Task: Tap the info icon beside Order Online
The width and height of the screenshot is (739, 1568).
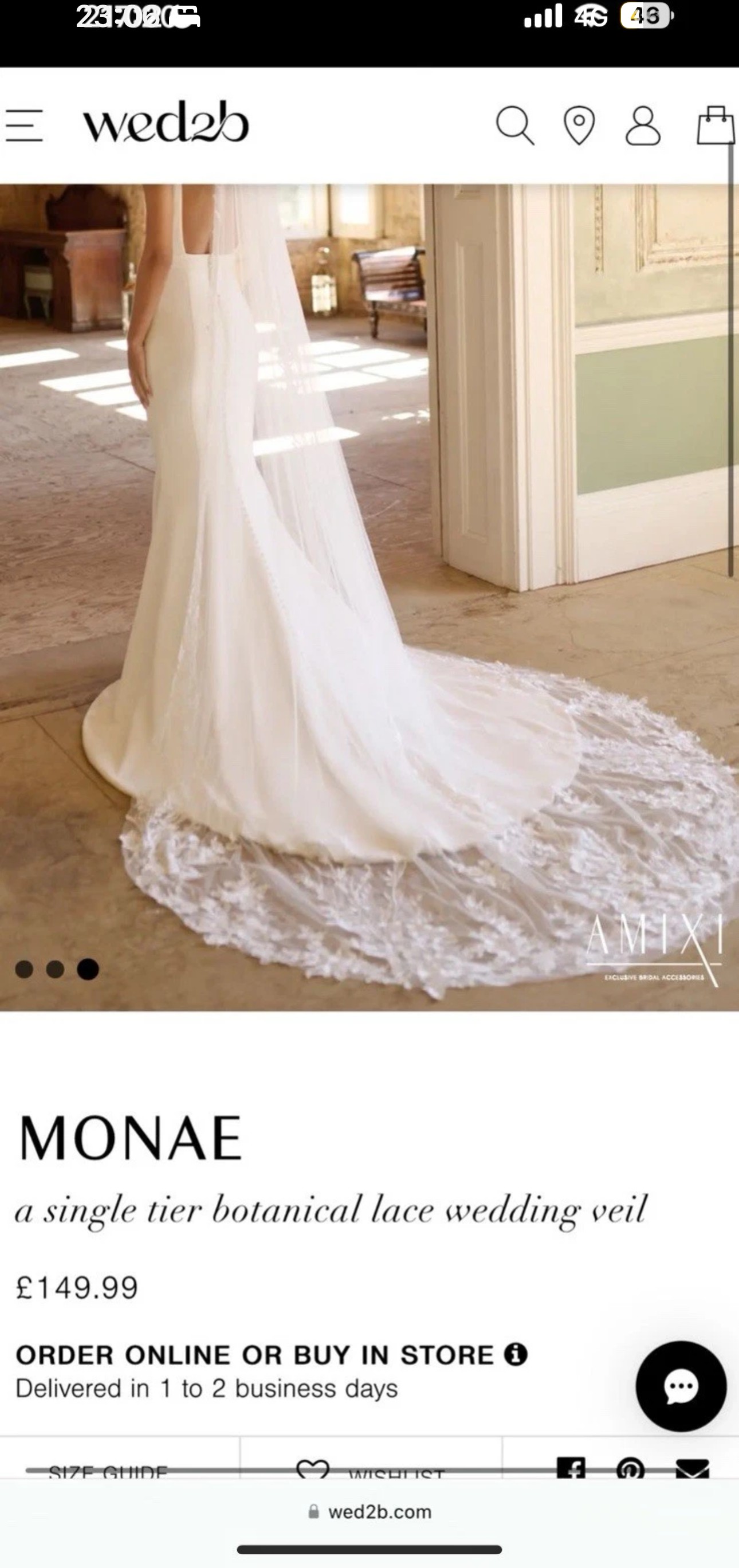Action: point(515,1354)
